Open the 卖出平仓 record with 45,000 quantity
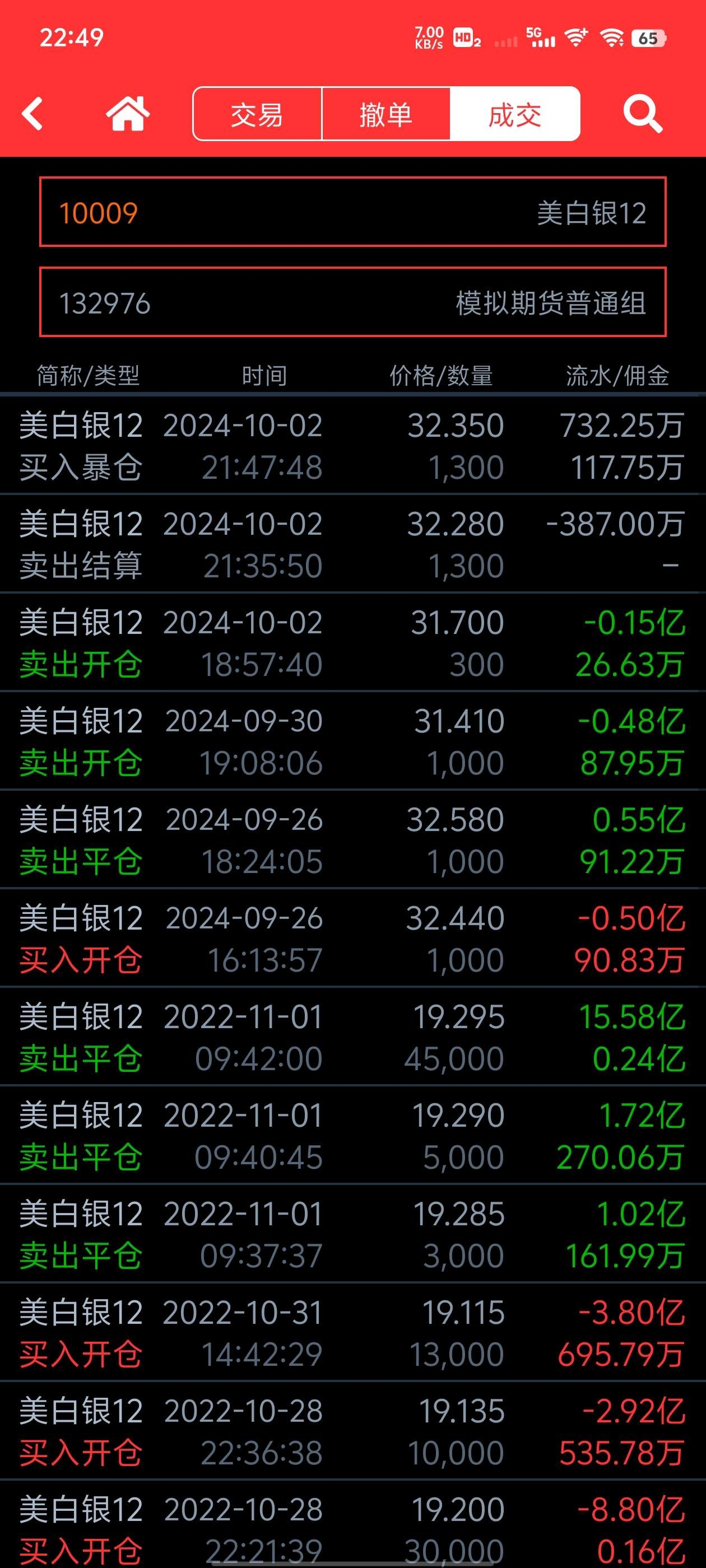The width and height of the screenshot is (706, 1568). 352,1037
